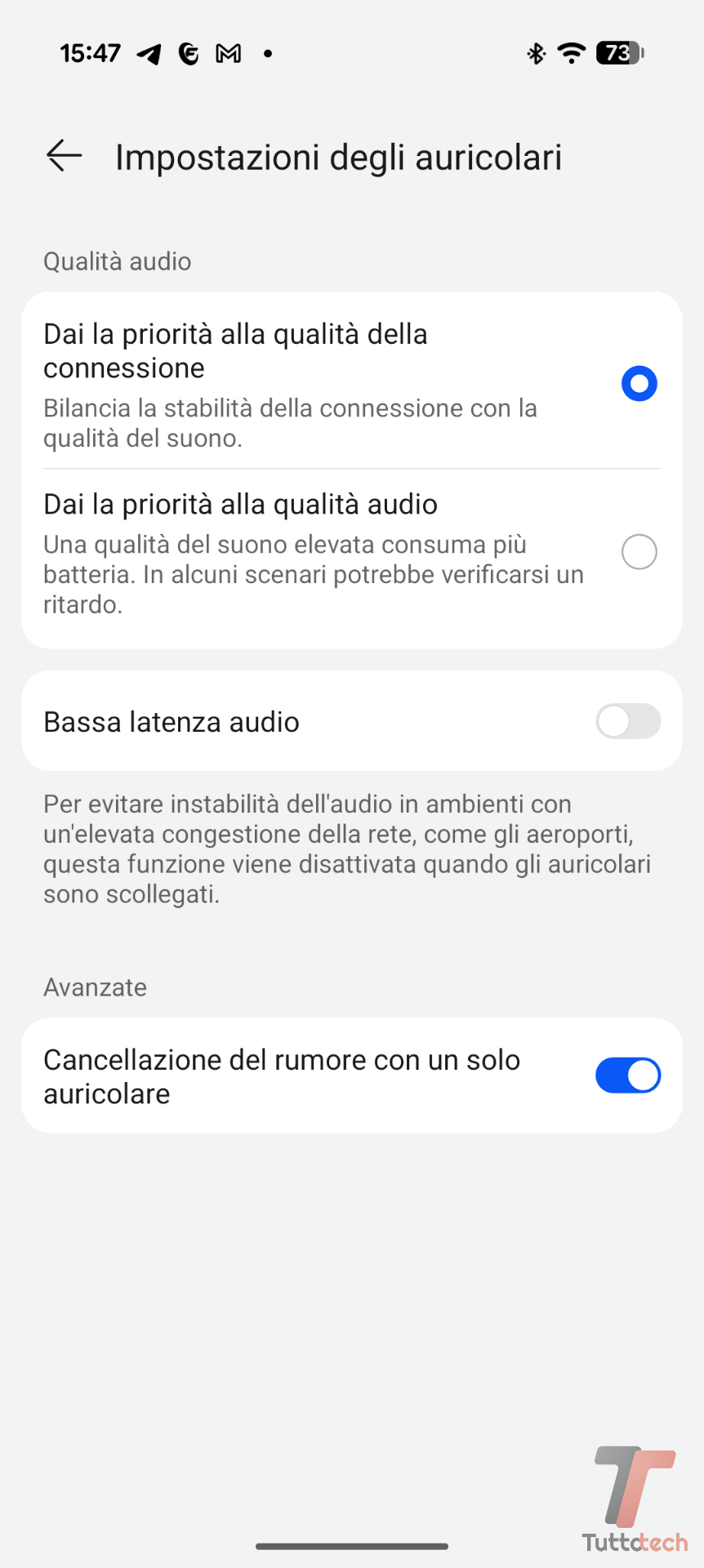Enable the Bassa latenza audio switch
Screen dimensions: 704x1568
pos(627,721)
